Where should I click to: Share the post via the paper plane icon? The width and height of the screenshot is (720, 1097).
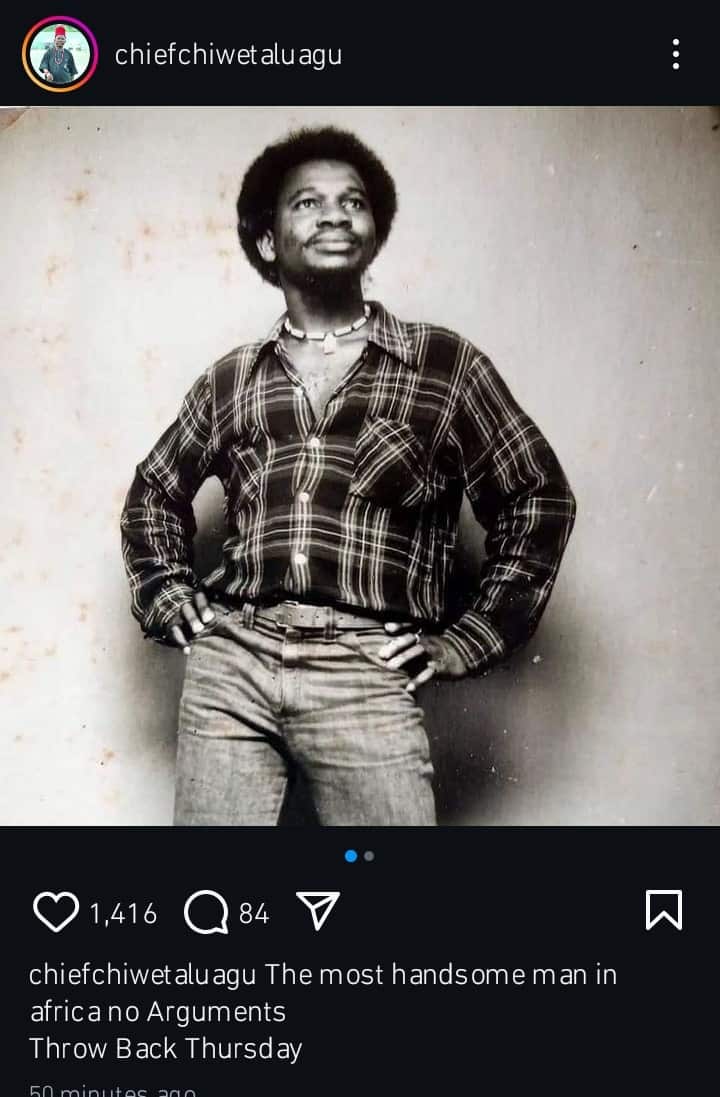point(319,911)
